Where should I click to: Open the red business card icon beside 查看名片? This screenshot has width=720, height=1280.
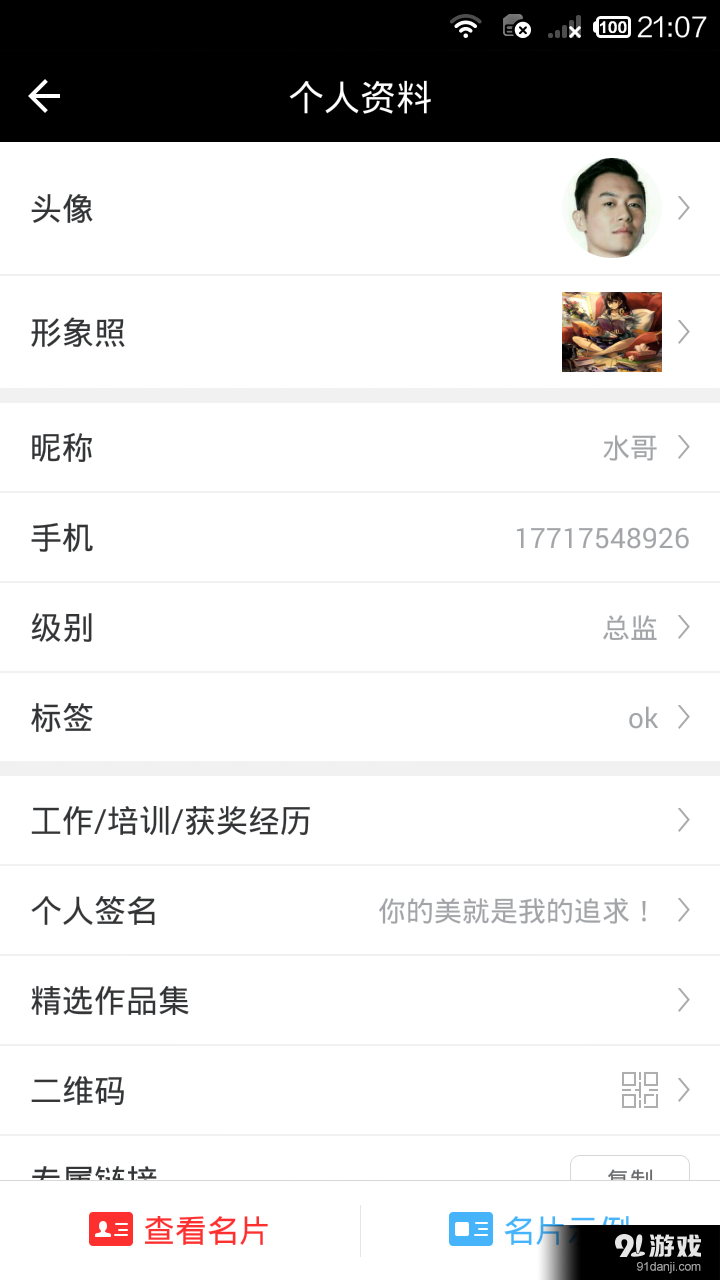[x=113, y=1230]
